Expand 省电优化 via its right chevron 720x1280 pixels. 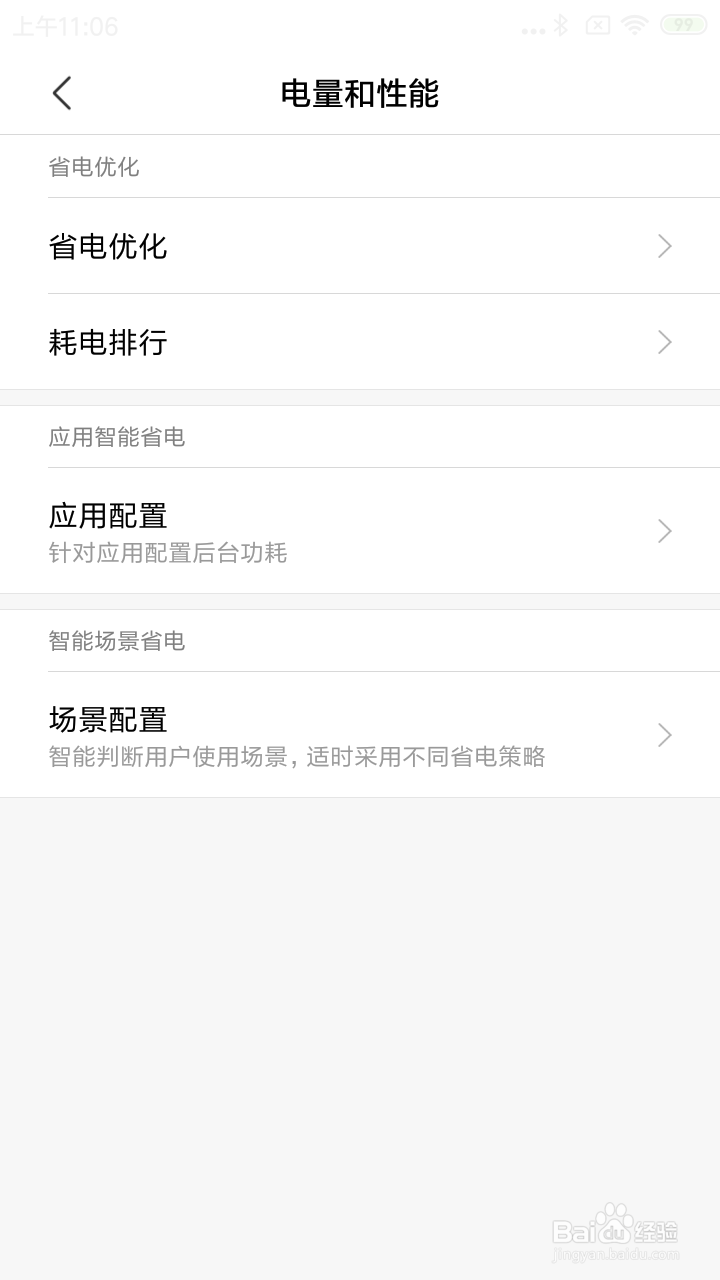click(x=664, y=247)
